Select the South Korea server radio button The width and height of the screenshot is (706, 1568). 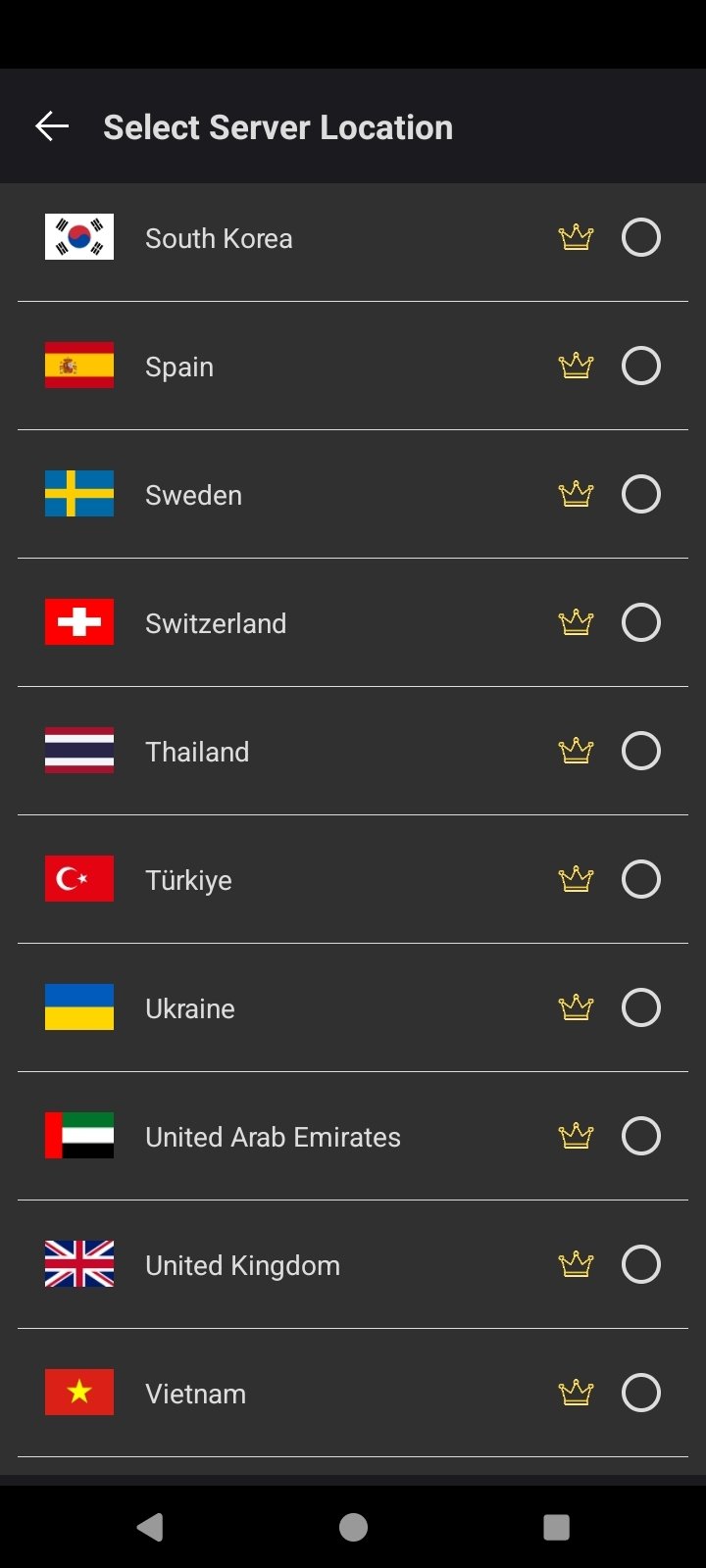641,237
